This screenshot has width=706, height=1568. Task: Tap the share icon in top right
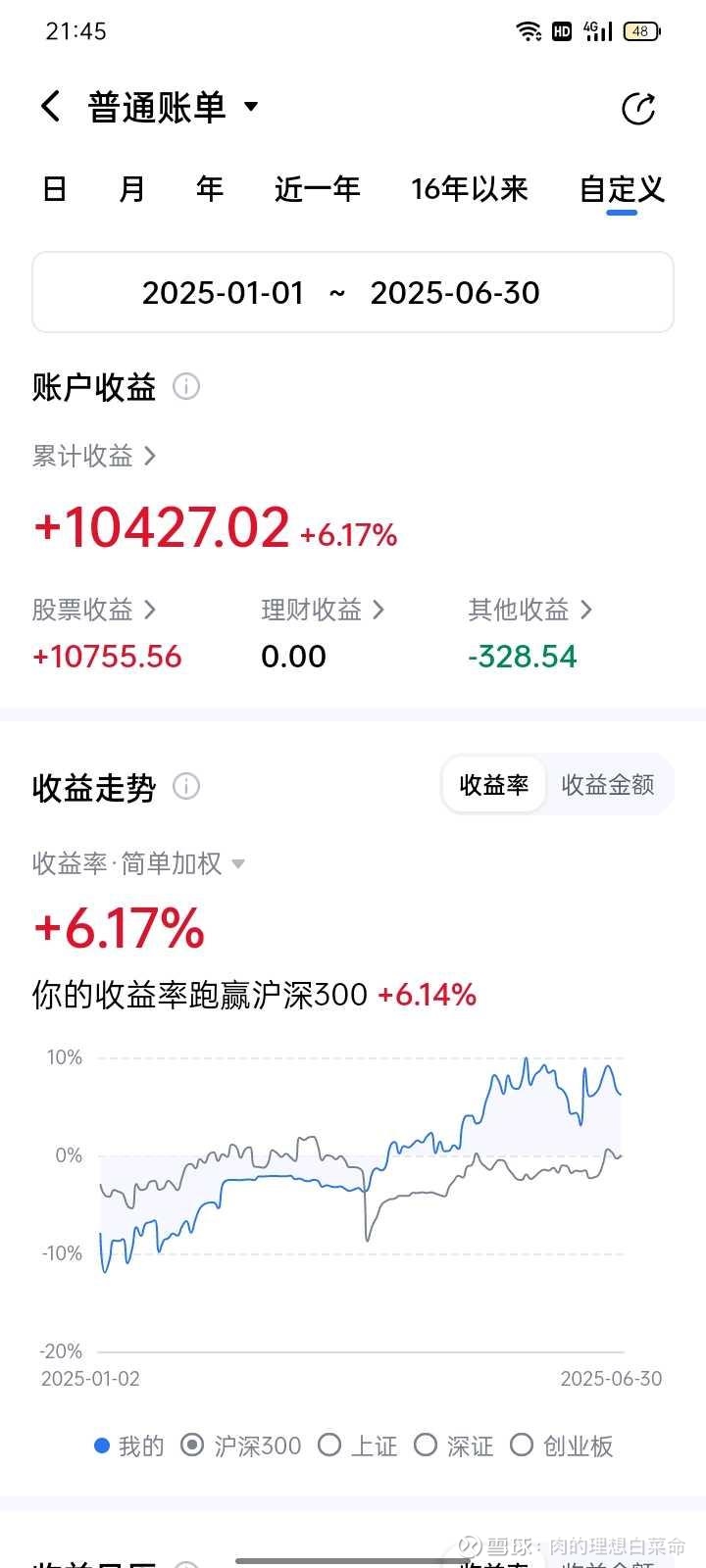638,108
